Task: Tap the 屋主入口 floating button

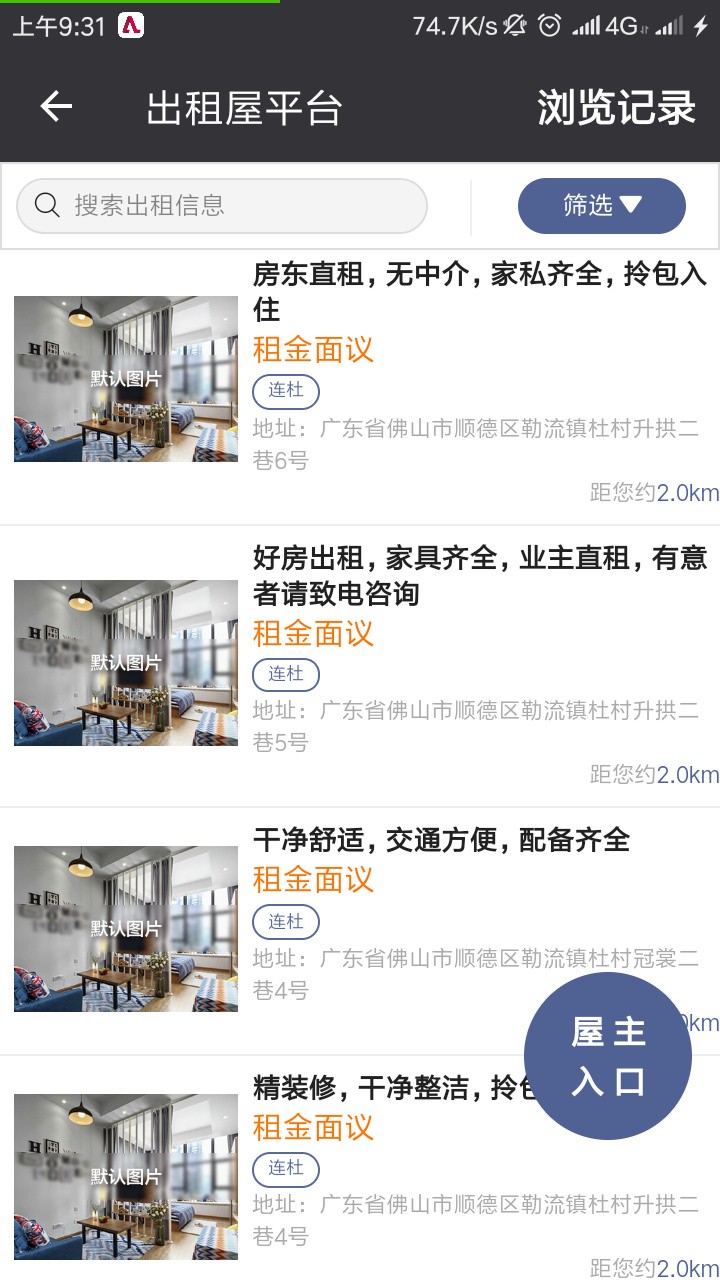Action: tap(608, 1055)
